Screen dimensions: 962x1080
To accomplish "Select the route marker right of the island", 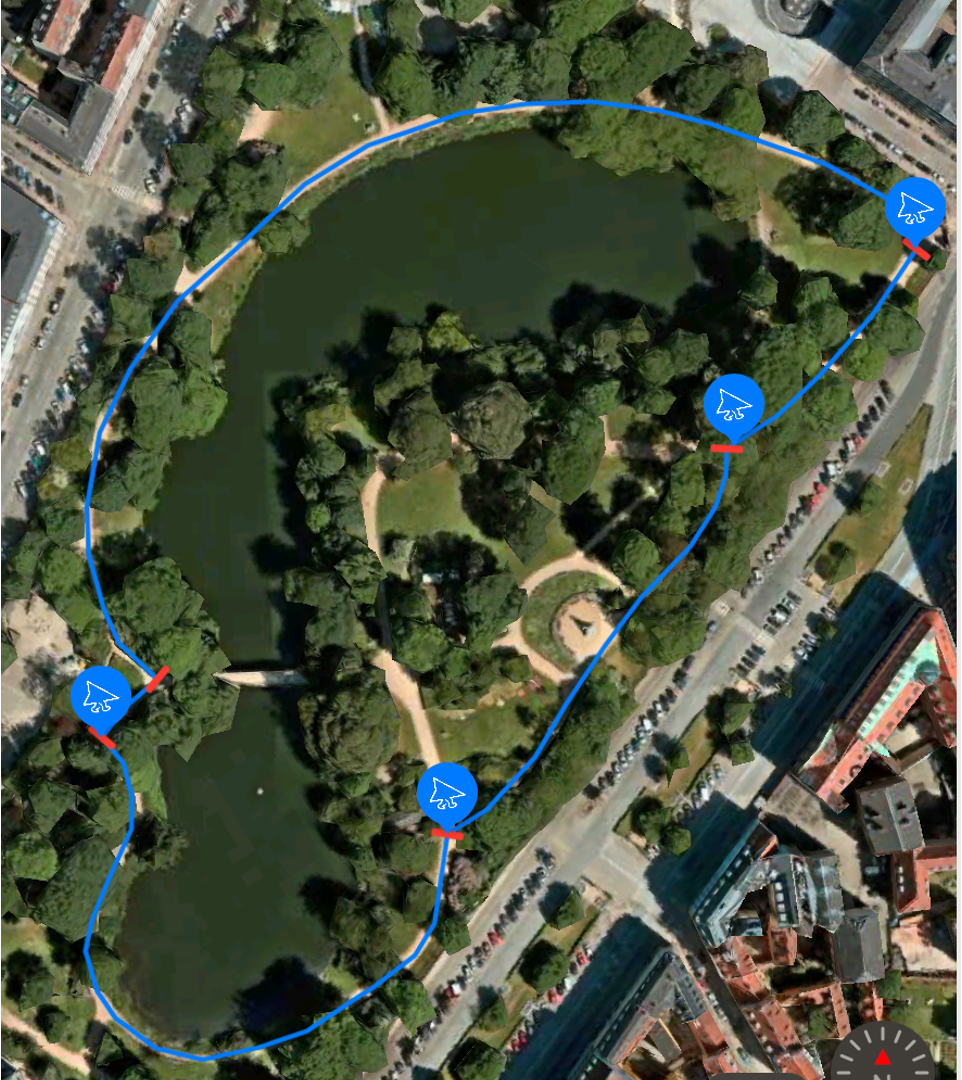I will [x=734, y=404].
